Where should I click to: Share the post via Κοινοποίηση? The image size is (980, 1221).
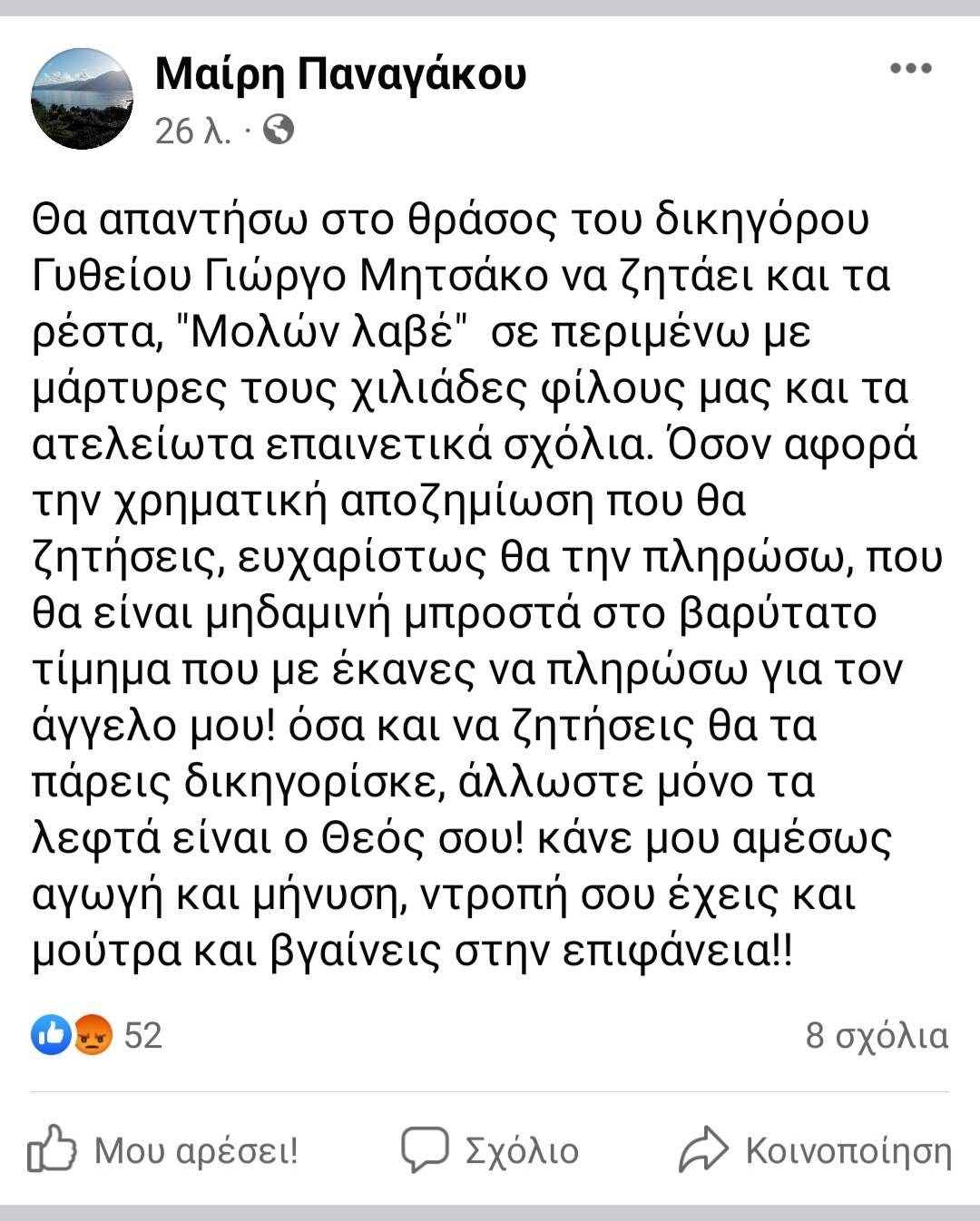pos(815,1150)
